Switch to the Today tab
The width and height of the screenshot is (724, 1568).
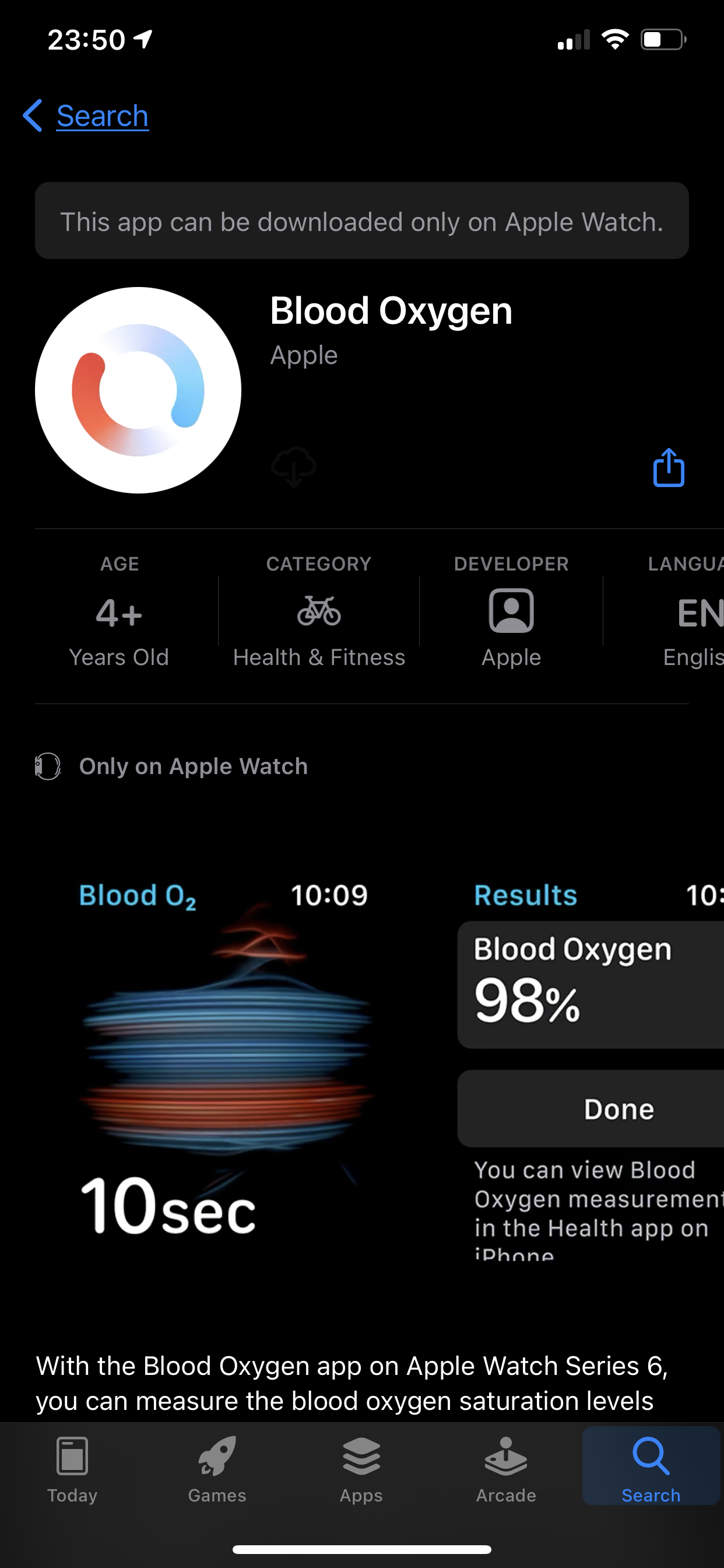(72, 1468)
